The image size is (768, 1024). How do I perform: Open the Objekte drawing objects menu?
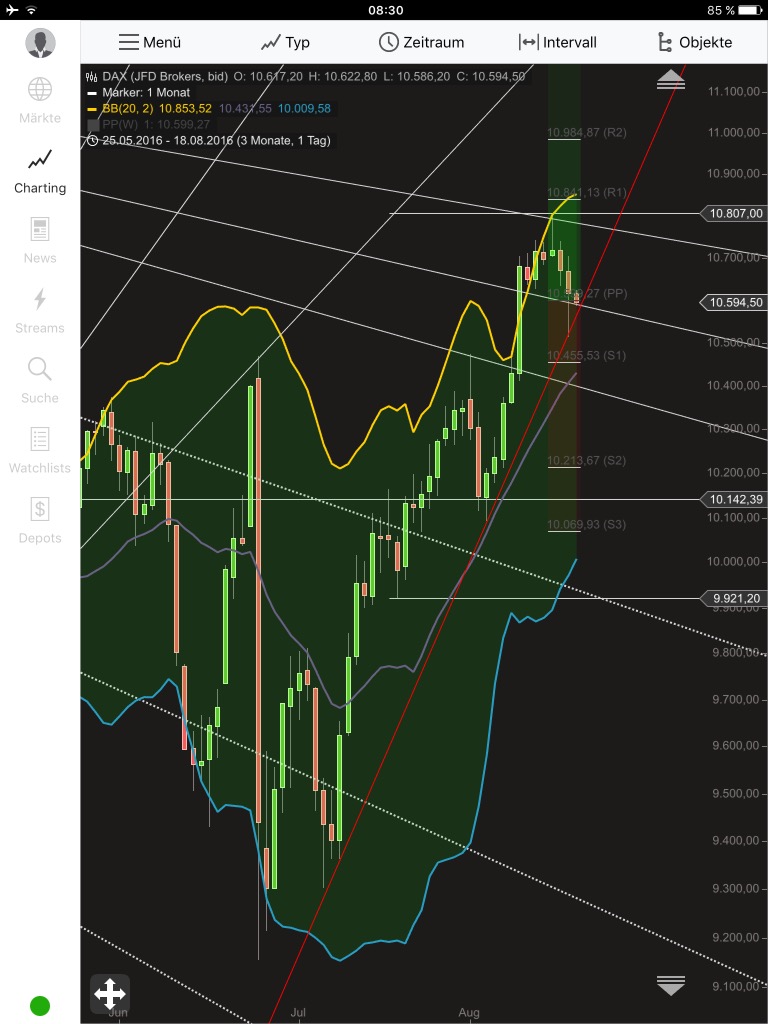point(694,42)
